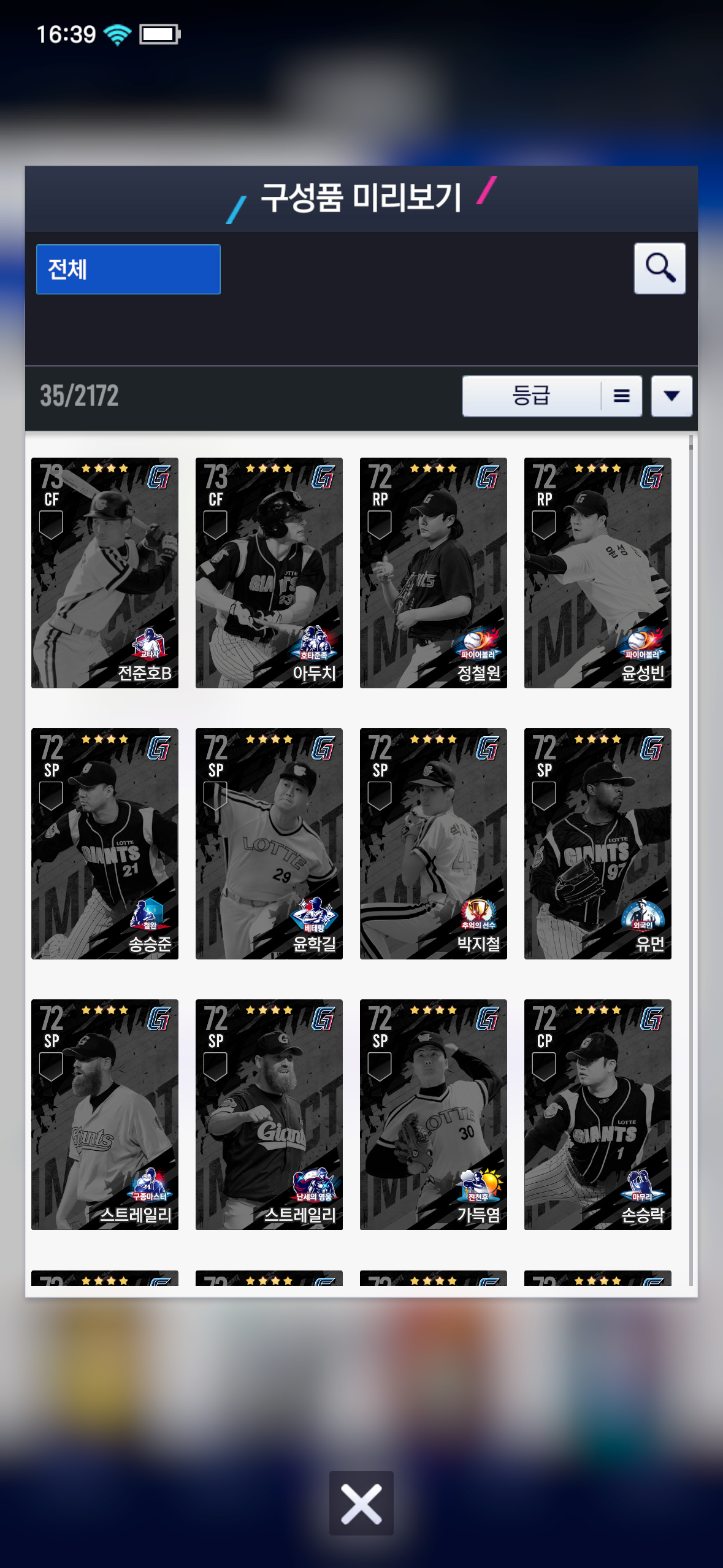
Task: View the 아두치 player card
Action: [269, 572]
